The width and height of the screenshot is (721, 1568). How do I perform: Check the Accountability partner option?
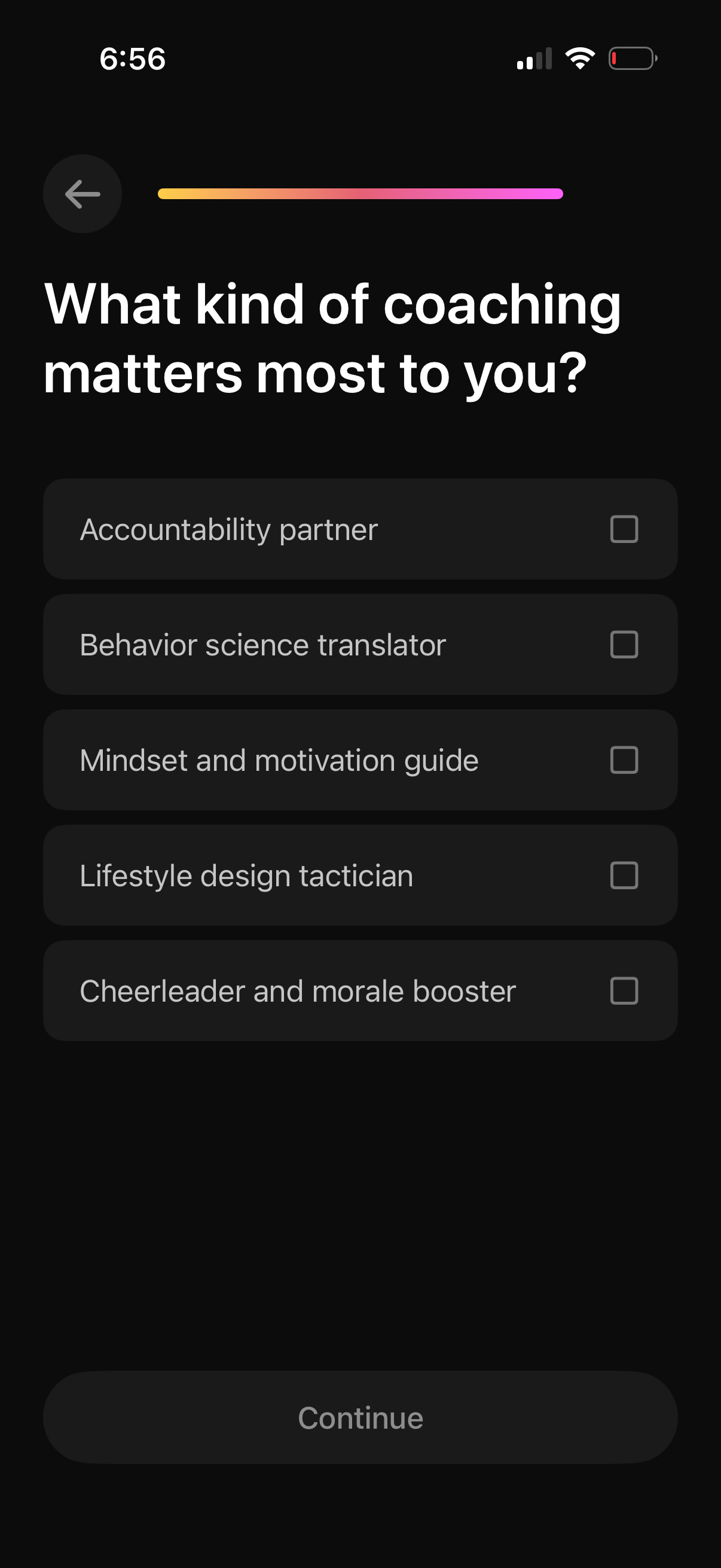624,529
